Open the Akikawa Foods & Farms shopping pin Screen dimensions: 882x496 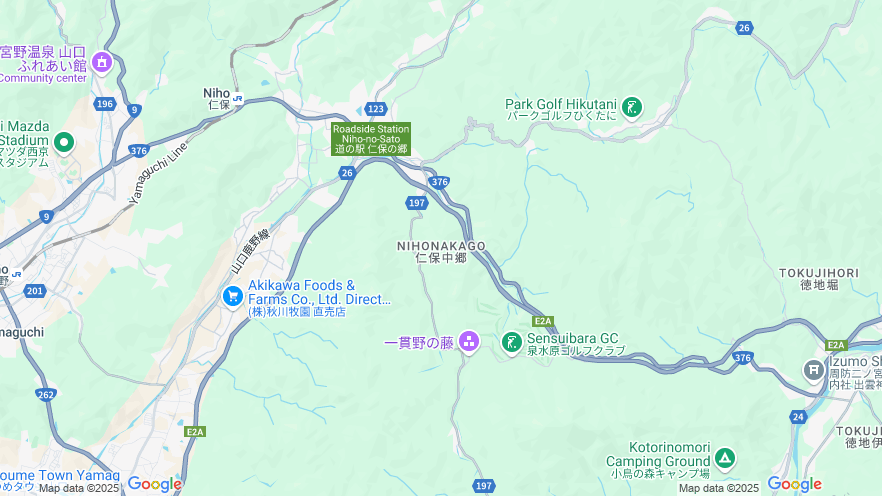[232, 296]
